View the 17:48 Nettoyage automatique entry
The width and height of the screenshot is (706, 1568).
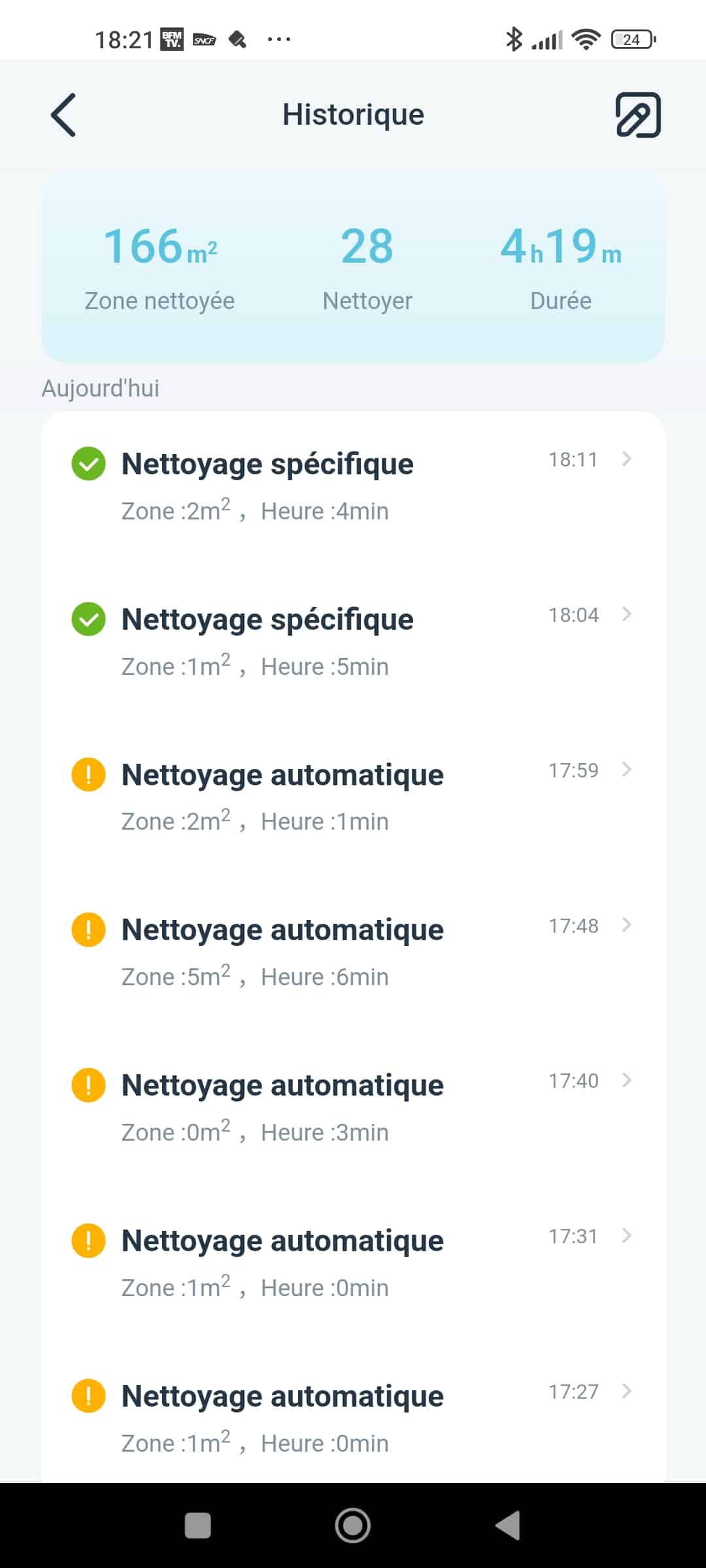click(x=353, y=953)
